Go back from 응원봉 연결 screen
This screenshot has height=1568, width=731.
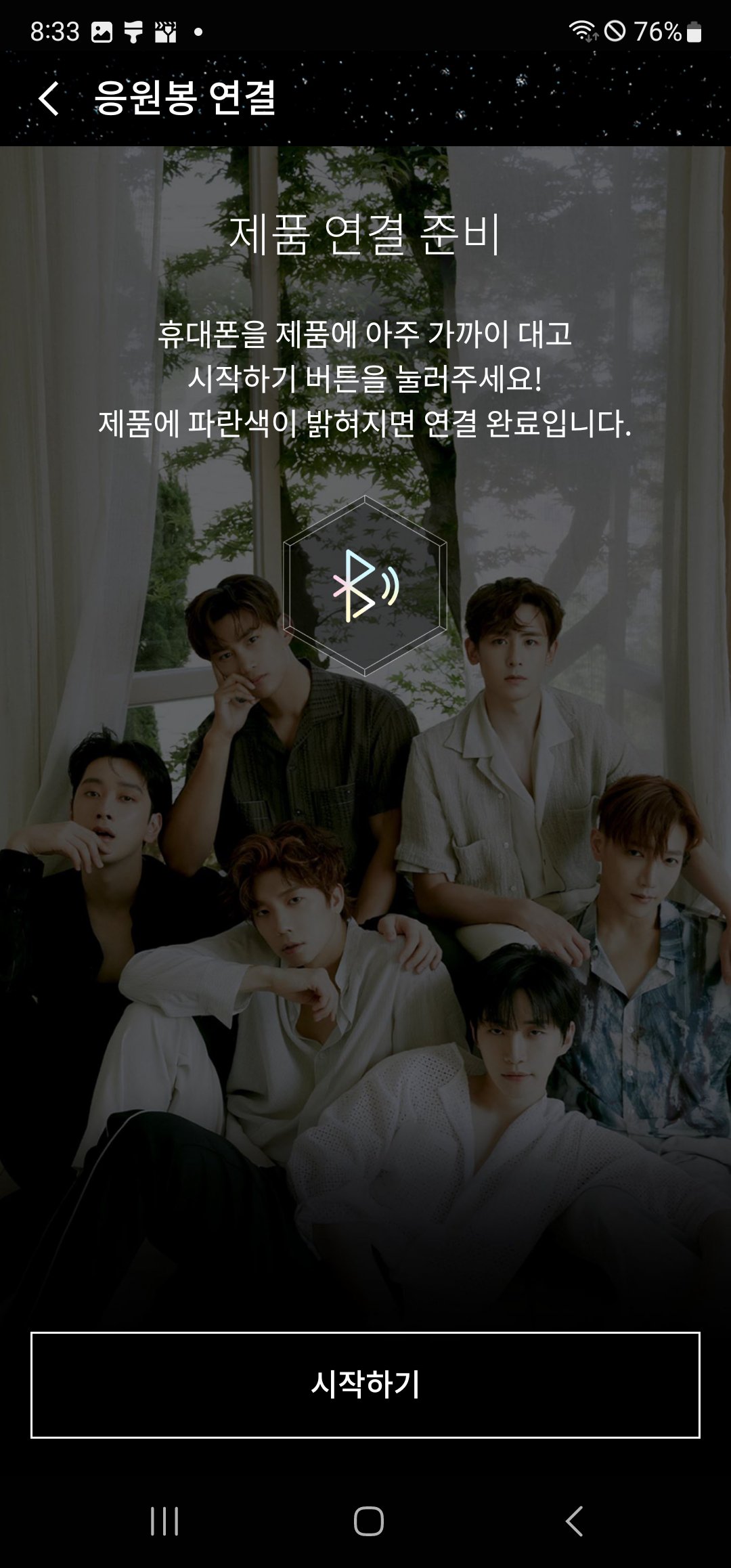coord(49,99)
